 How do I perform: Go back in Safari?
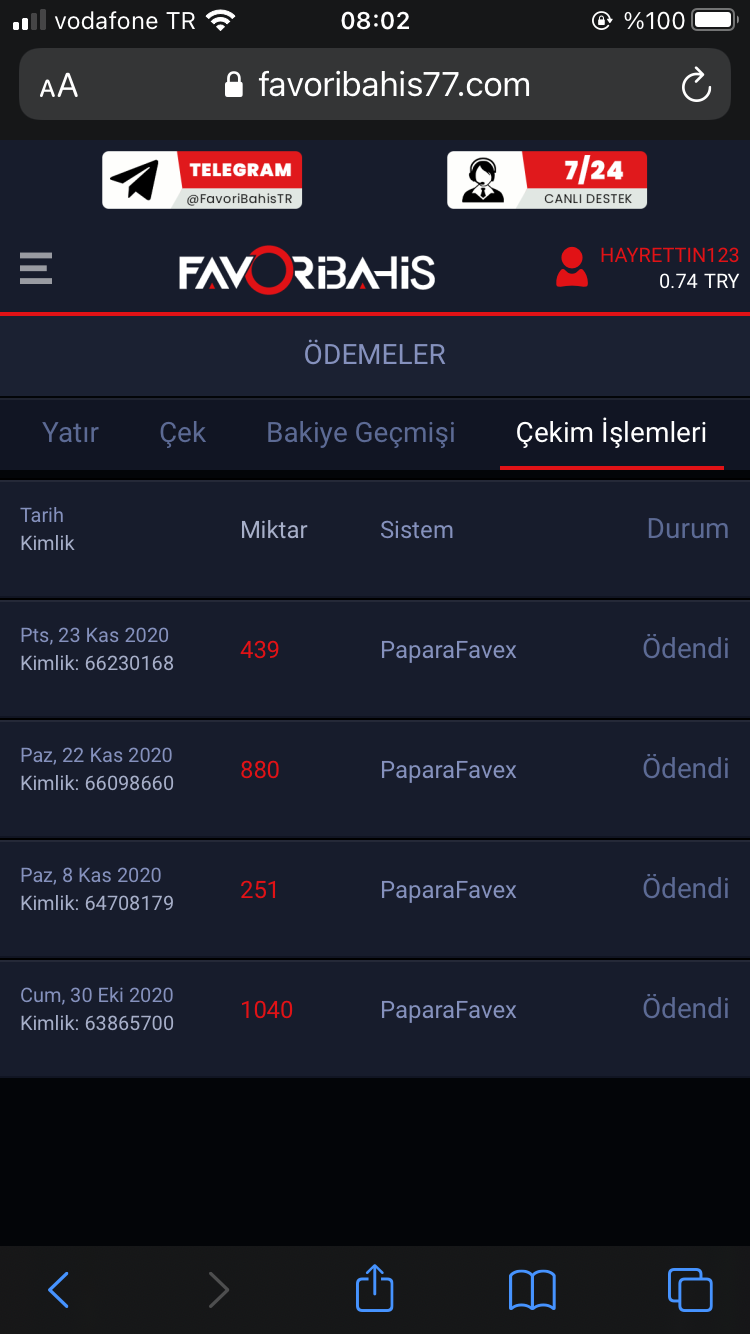click(x=58, y=1290)
